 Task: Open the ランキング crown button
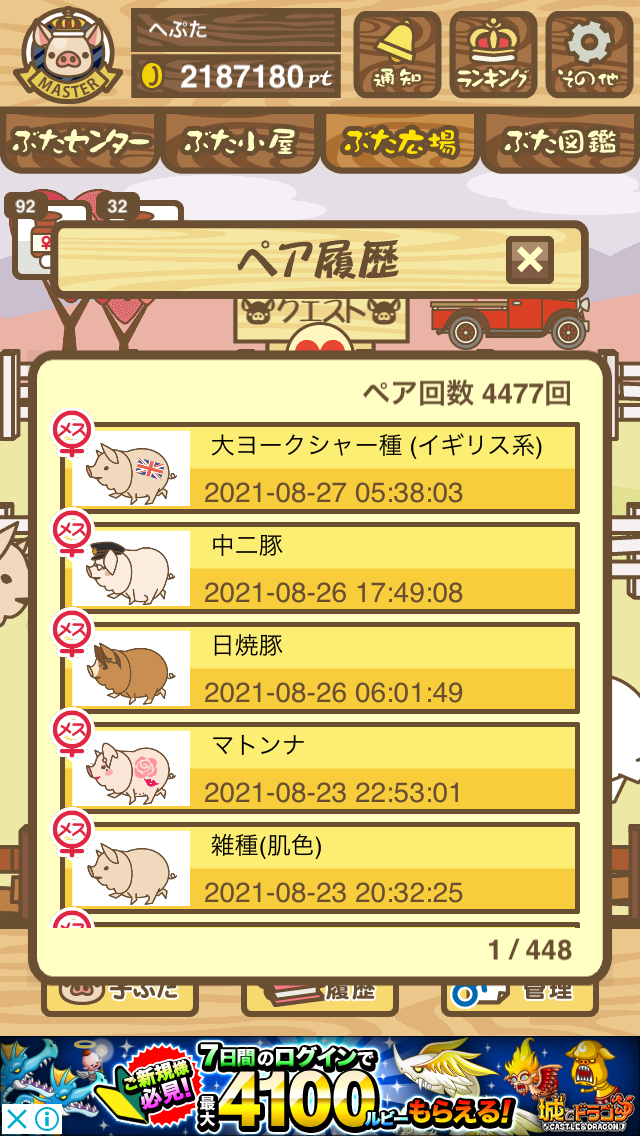(x=493, y=54)
